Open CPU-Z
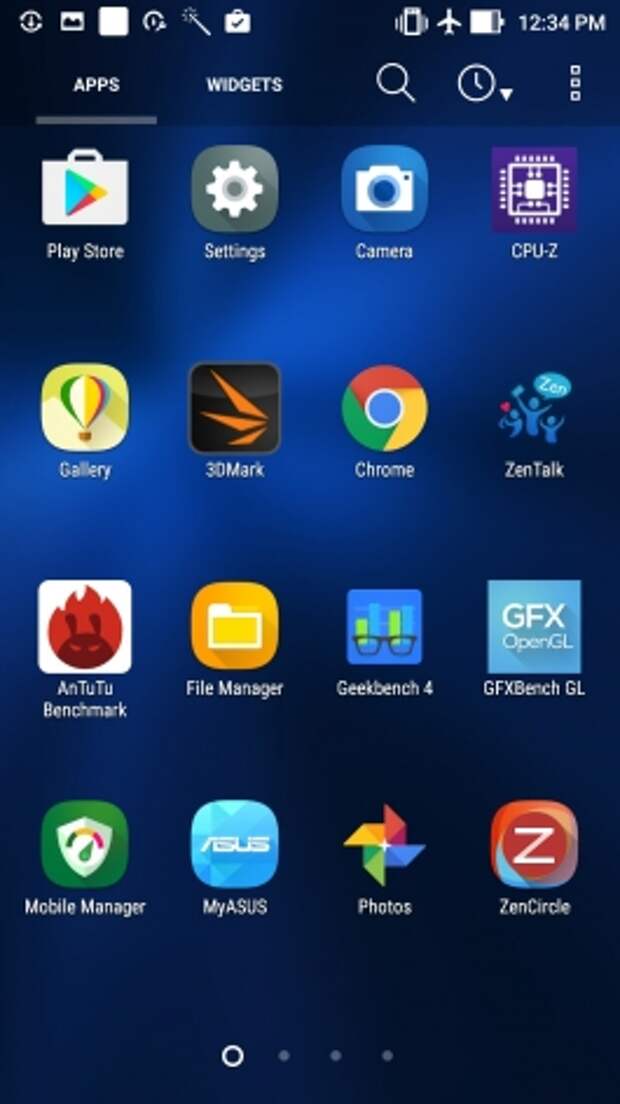 click(x=534, y=190)
